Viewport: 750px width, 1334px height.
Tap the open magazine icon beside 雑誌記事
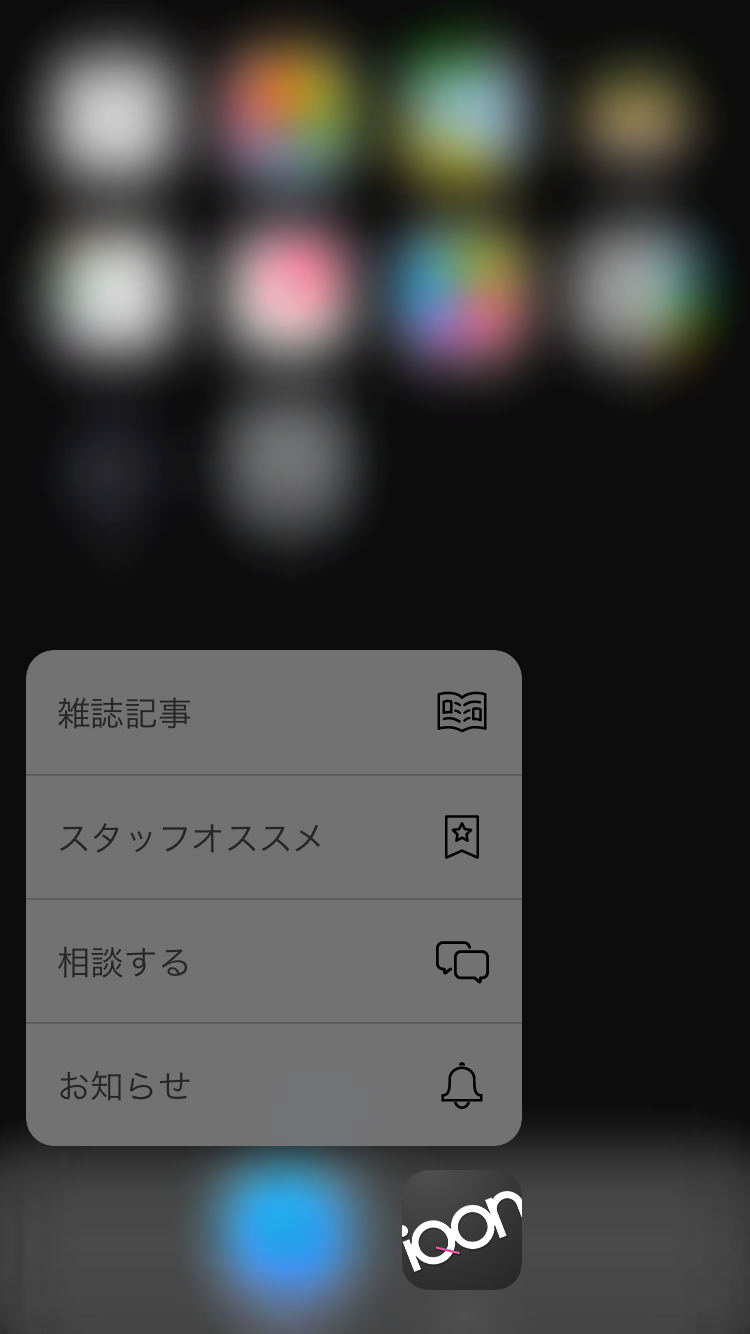(x=464, y=711)
